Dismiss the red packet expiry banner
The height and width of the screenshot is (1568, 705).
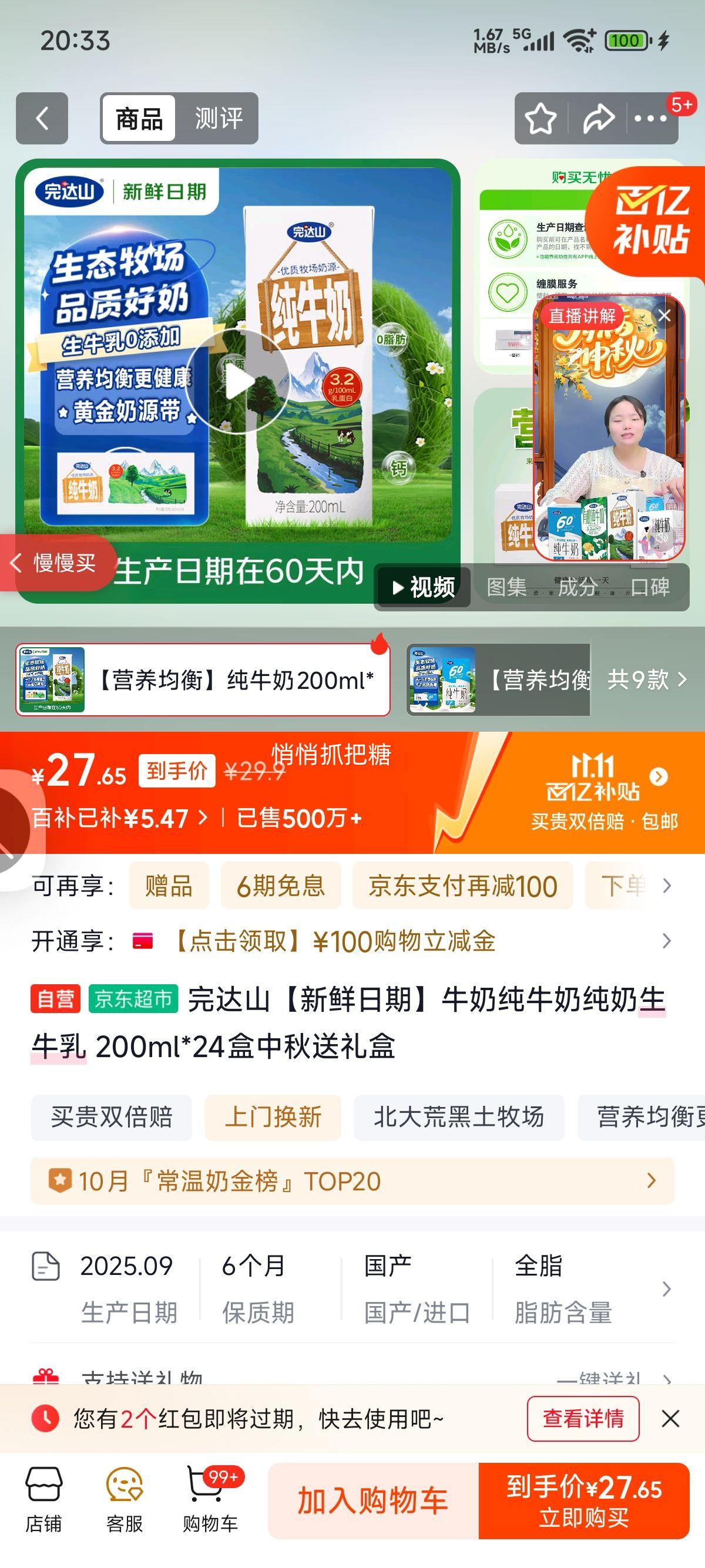[x=670, y=1419]
